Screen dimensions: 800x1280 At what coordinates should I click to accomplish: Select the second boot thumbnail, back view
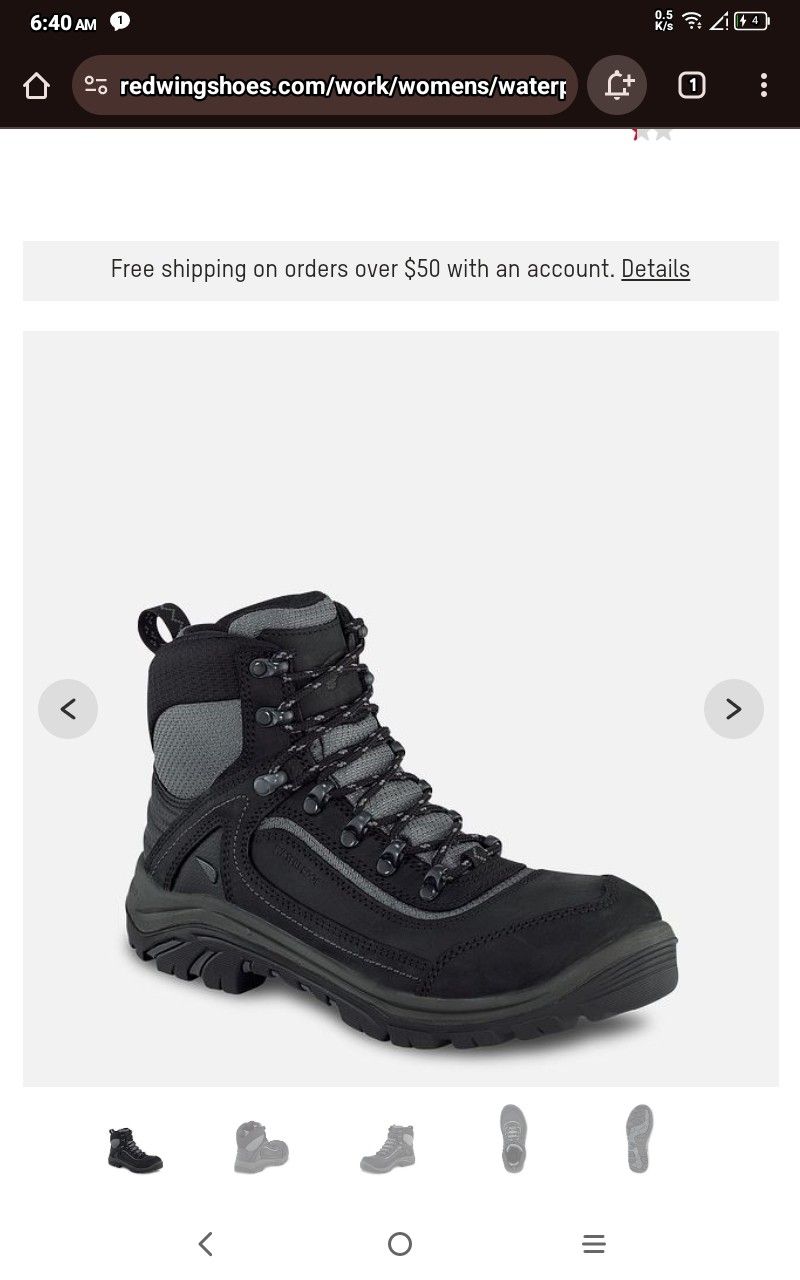261,1147
